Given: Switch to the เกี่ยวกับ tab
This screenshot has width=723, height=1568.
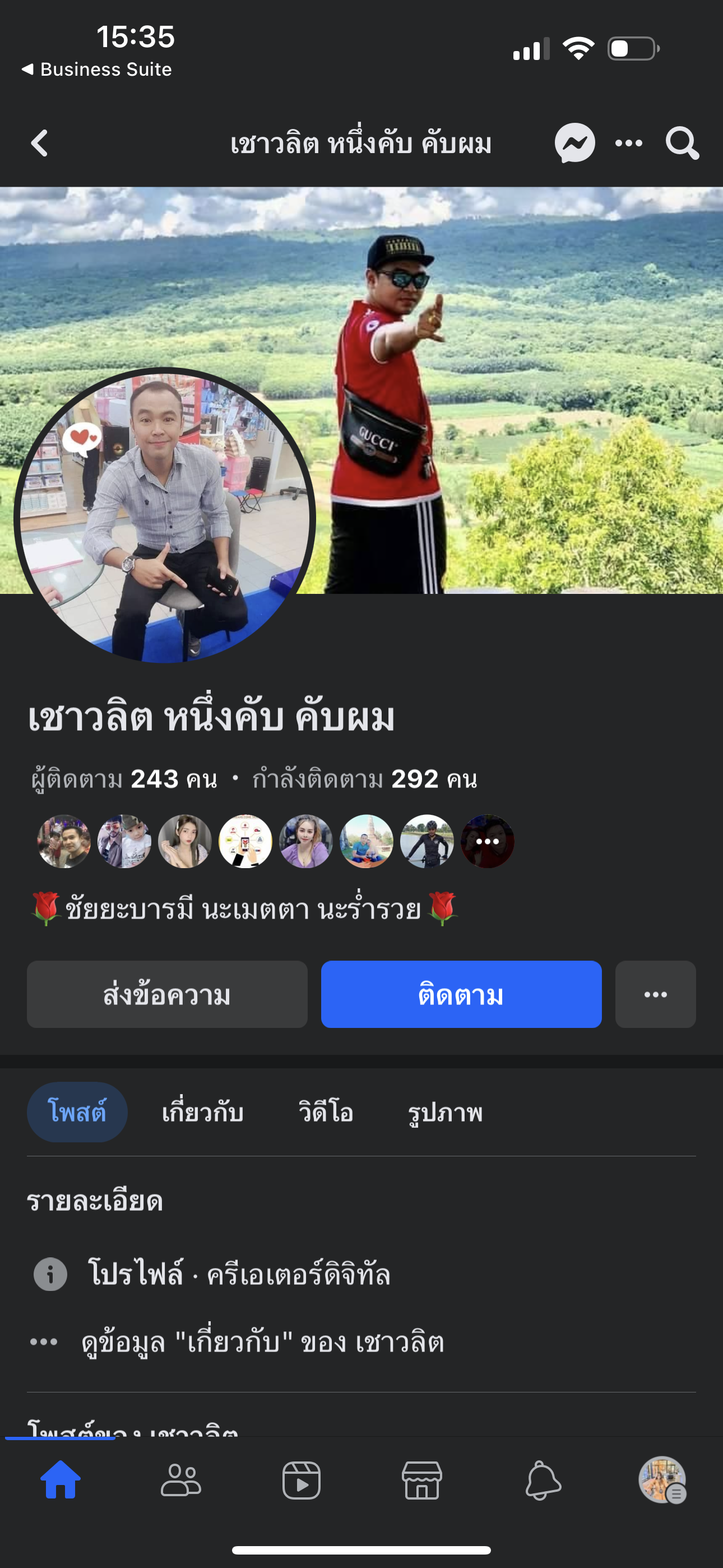Looking at the screenshot, I should coord(203,1112).
